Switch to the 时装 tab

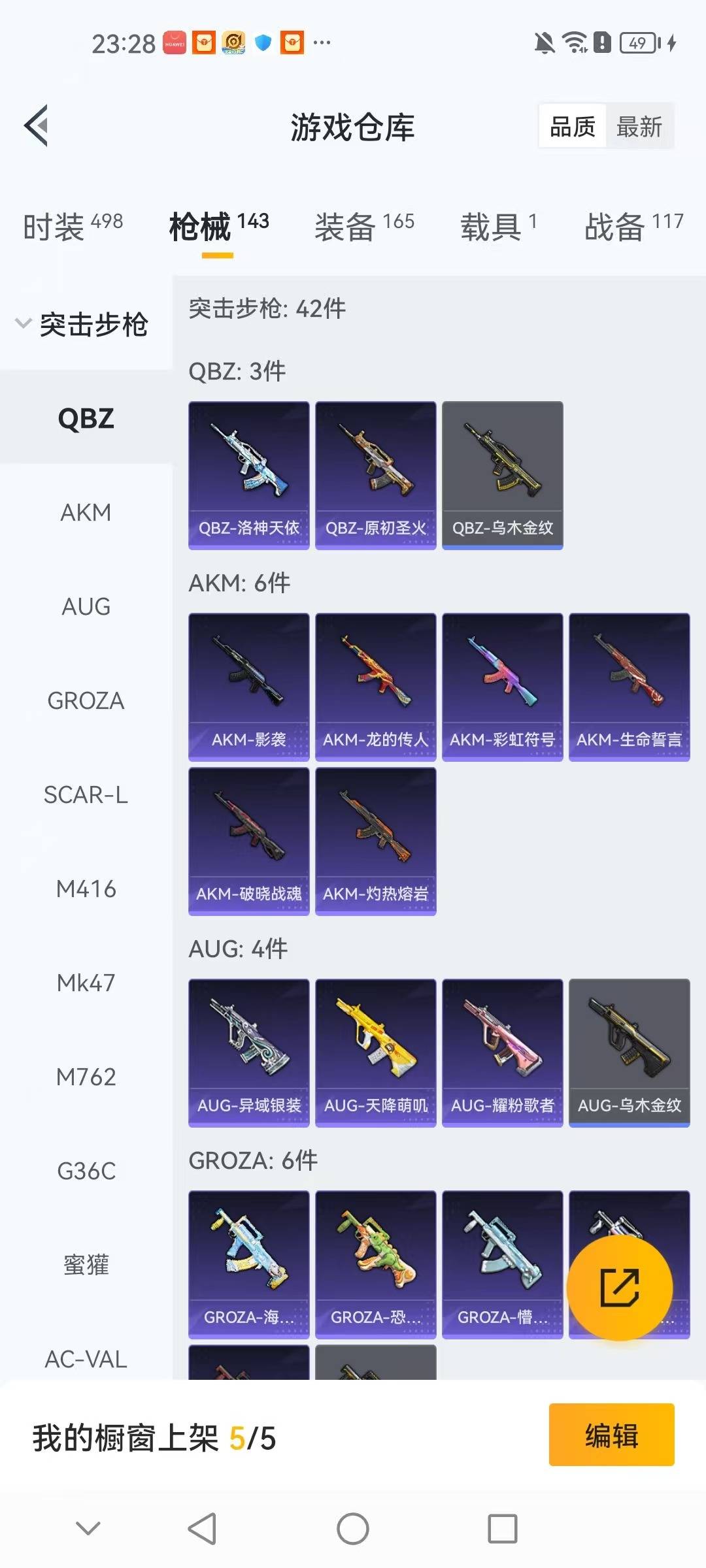72,227
